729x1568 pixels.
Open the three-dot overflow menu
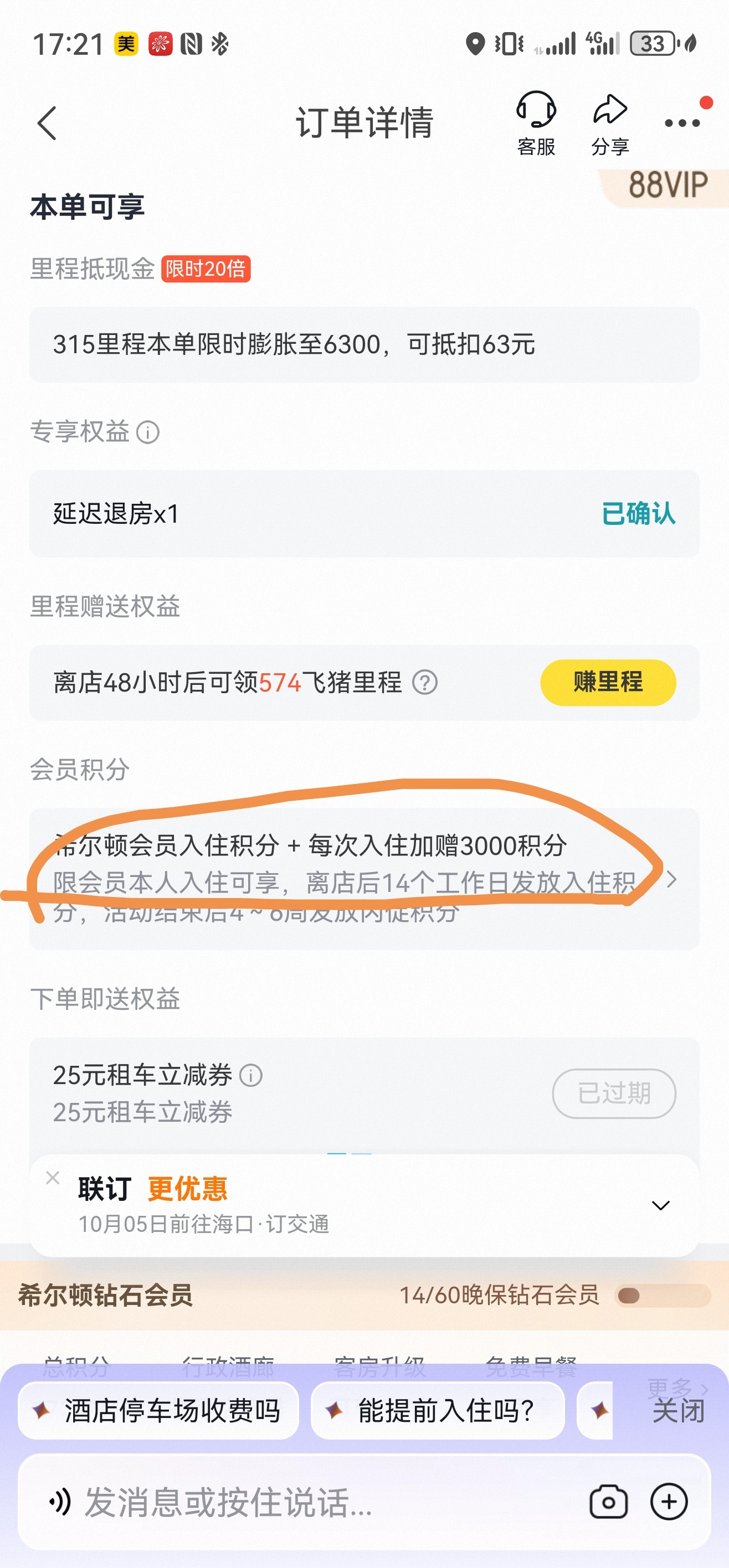pos(682,123)
